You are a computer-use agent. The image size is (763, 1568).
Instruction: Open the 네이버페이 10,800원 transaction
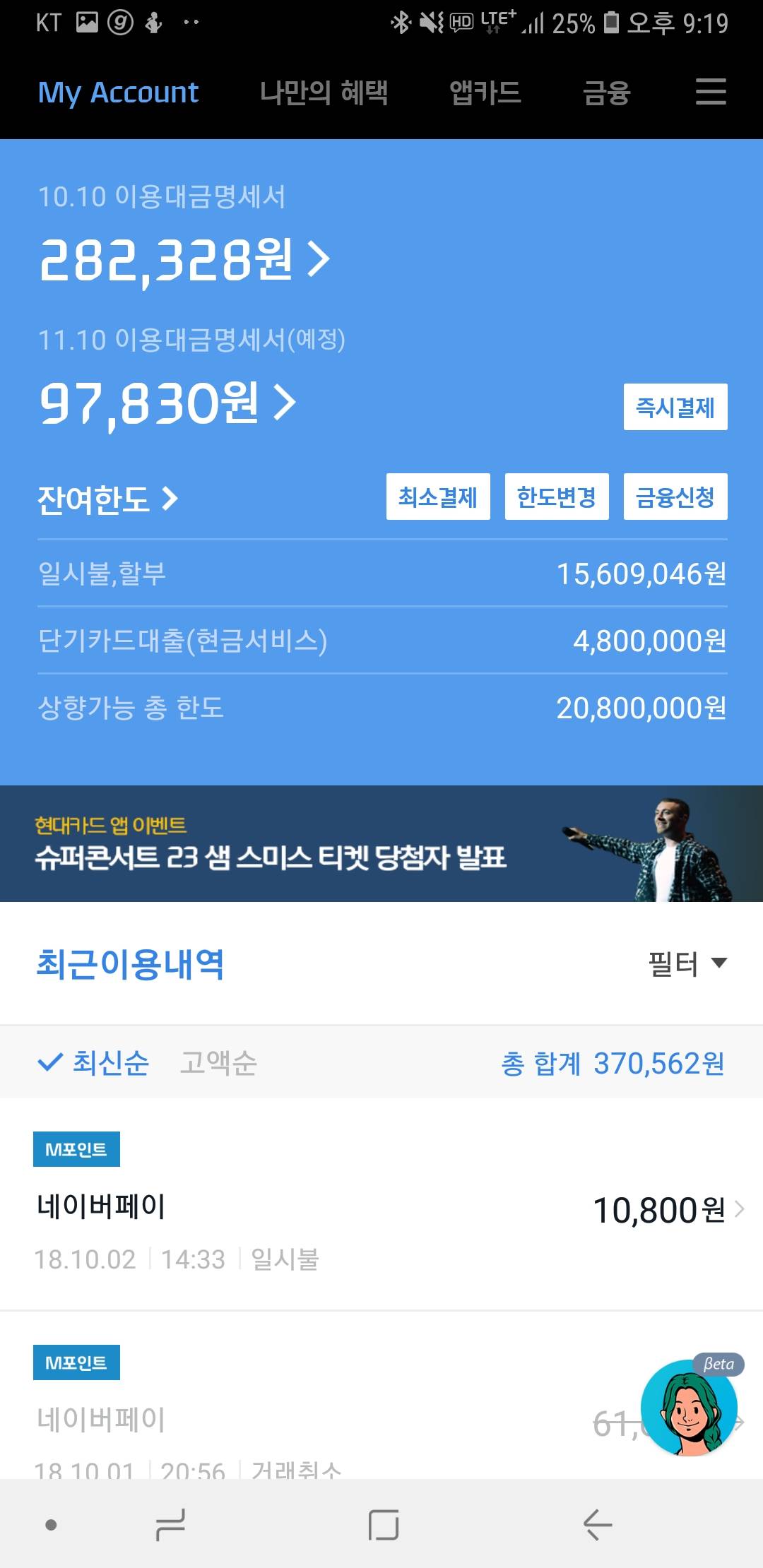[381, 1209]
